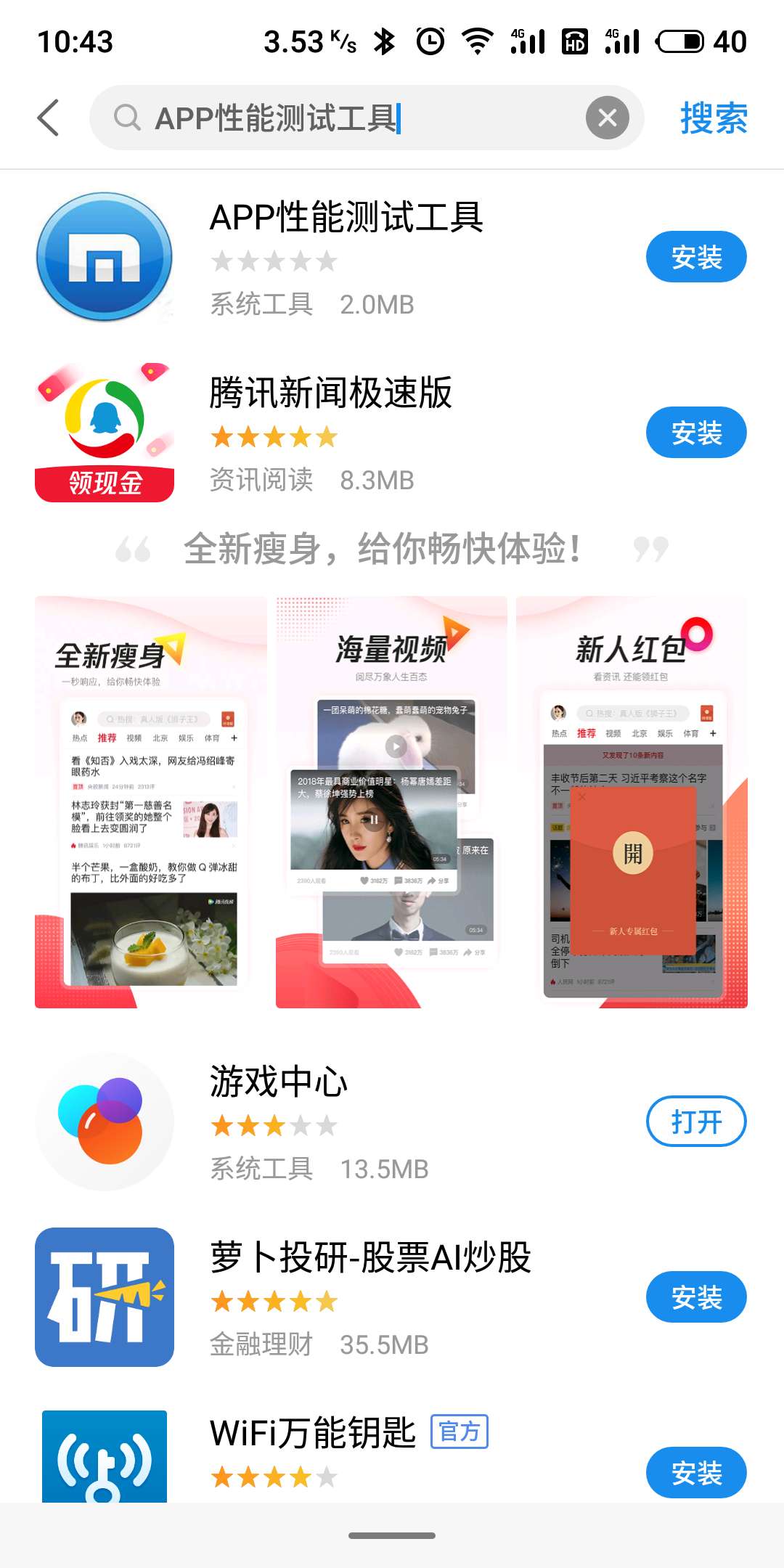The image size is (784, 1568).
Task: Go back using the top-left arrow
Action: coord(48,118)
